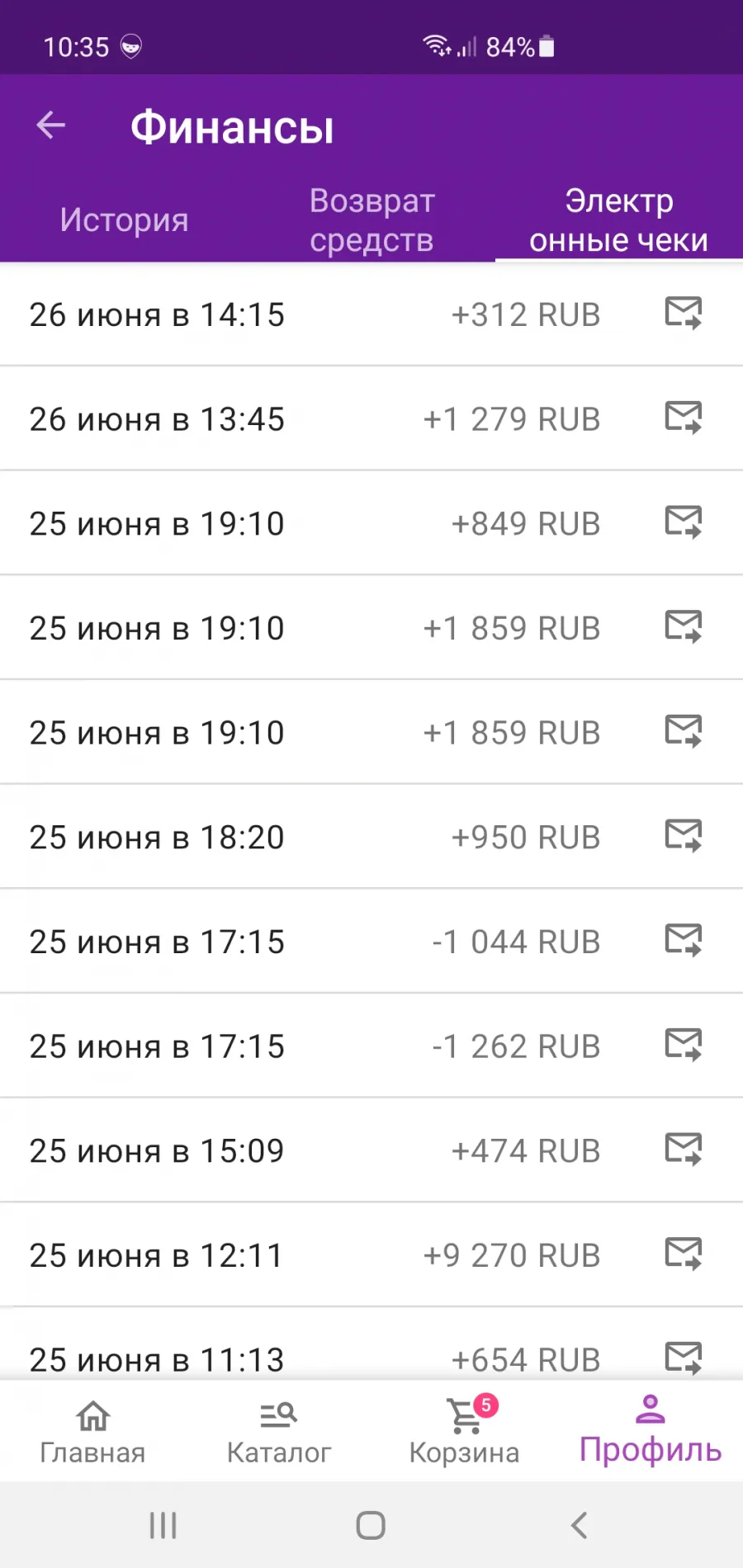Viewport: 743px width, 1568px height.
Task: Open the Возврат средств tab
Action: 371,220
